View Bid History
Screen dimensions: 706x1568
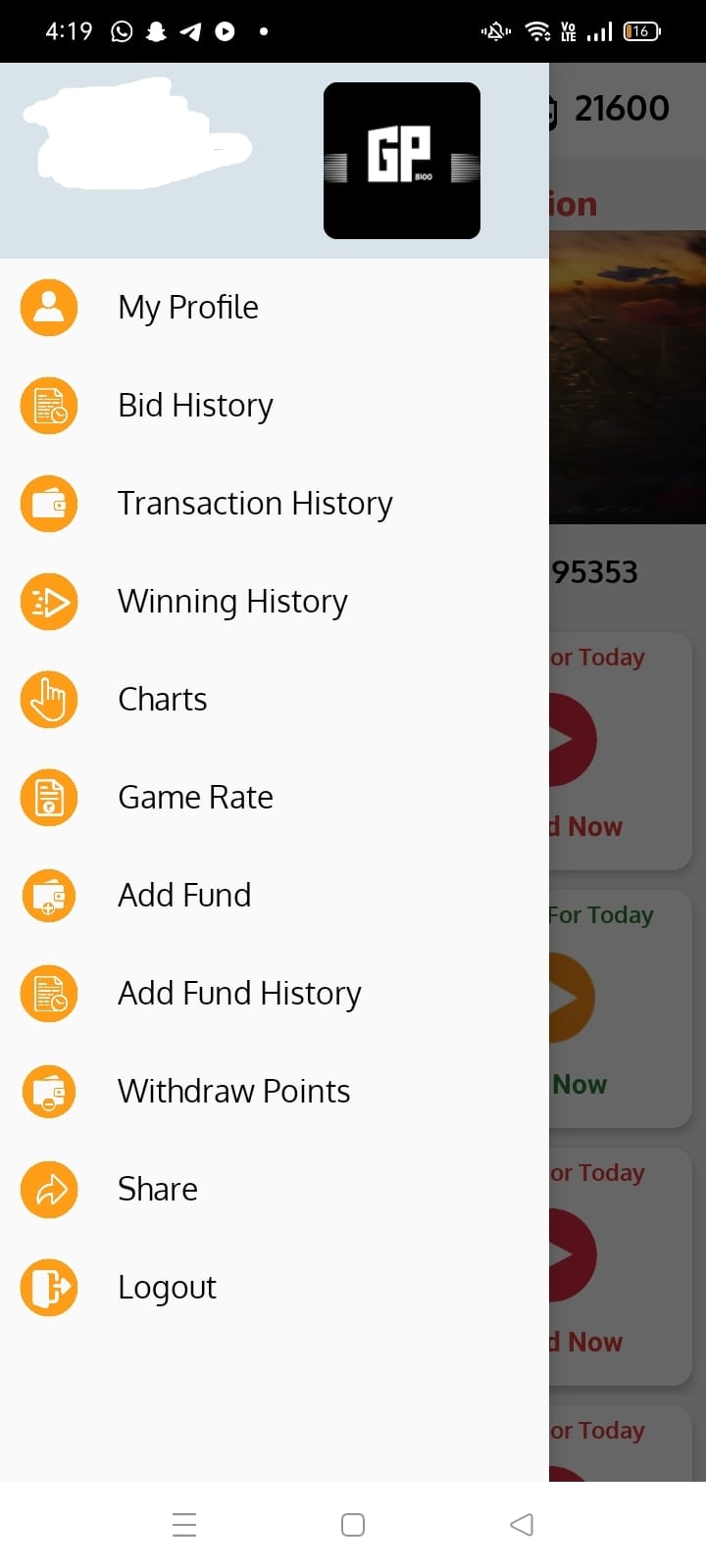coord(195,406)
